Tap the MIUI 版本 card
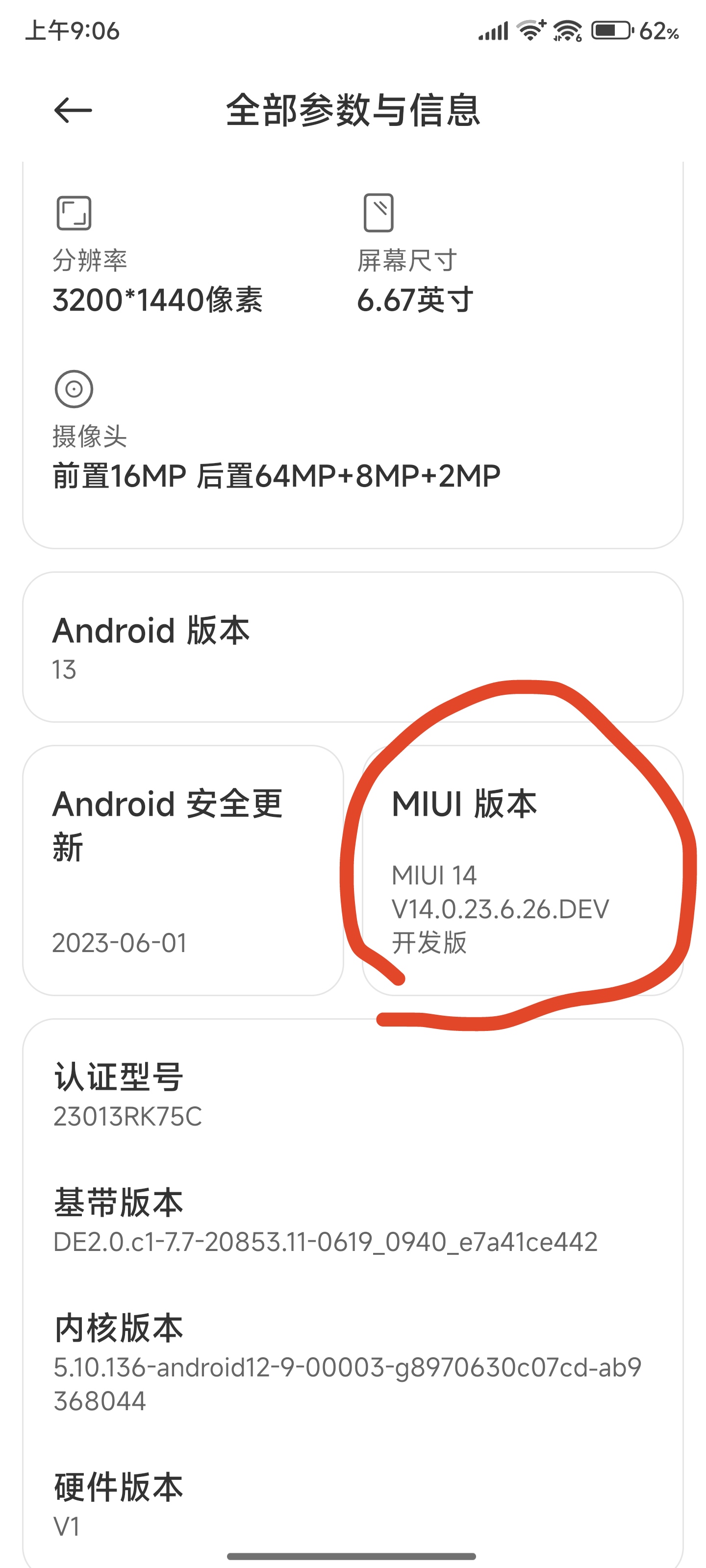This screenshot has width=706, height=1568. [523, 870]
